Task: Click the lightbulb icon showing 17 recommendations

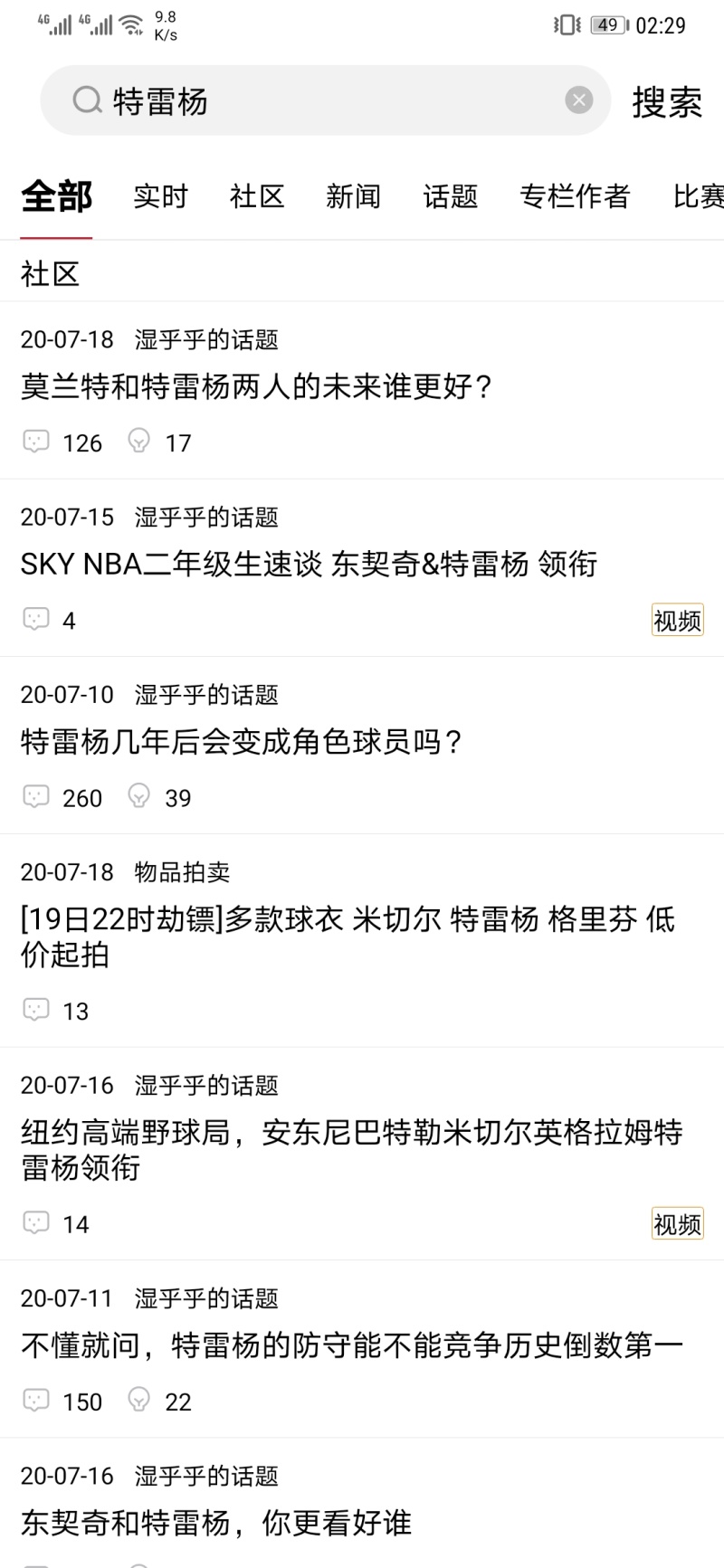Action: (x=138, y=442)
